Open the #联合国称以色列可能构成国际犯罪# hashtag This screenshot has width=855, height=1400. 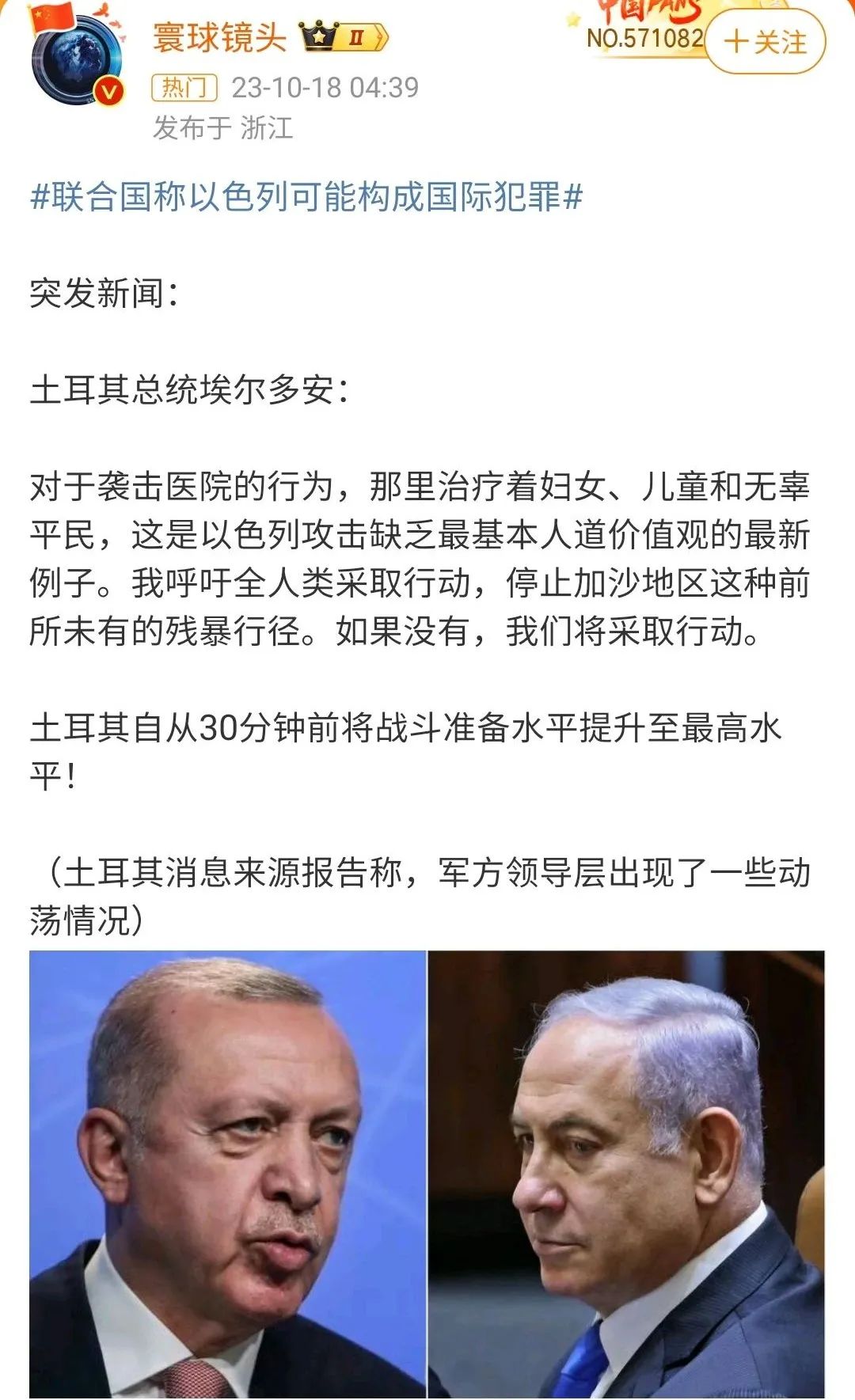[306, 196]
